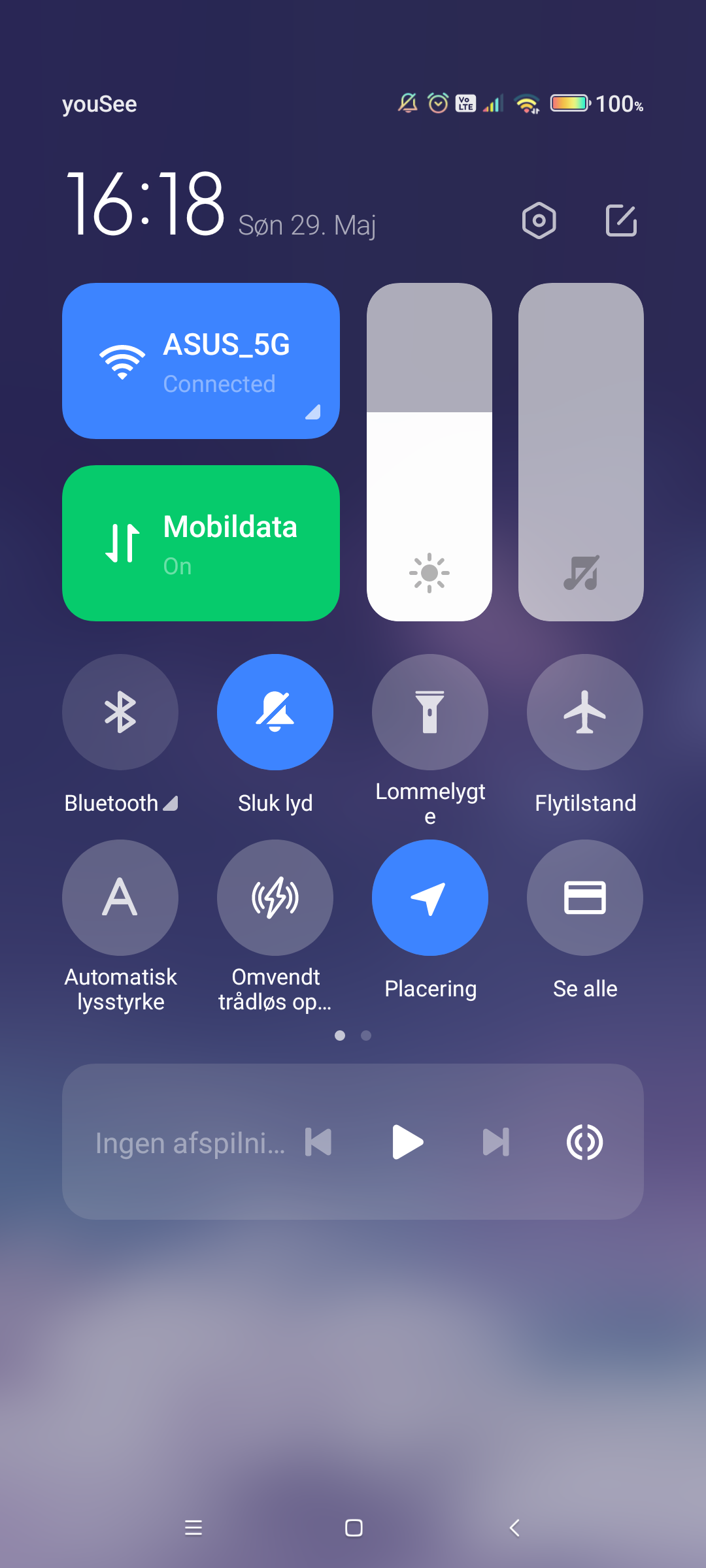Toggle Automatisk lysstyrke
706x1568 pixels.
coord(120,898)
